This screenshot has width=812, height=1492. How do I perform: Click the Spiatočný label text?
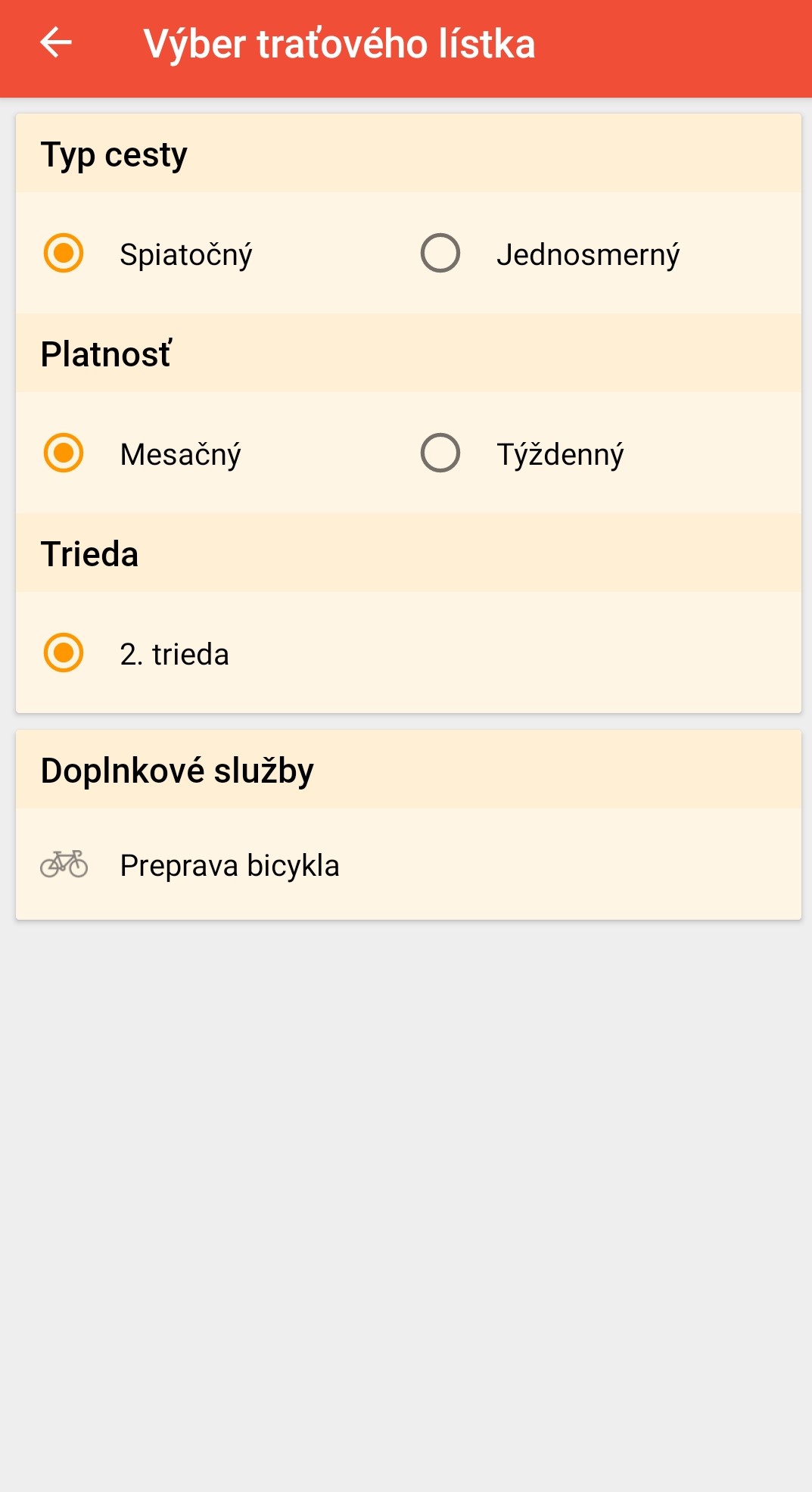click(185, 255)
